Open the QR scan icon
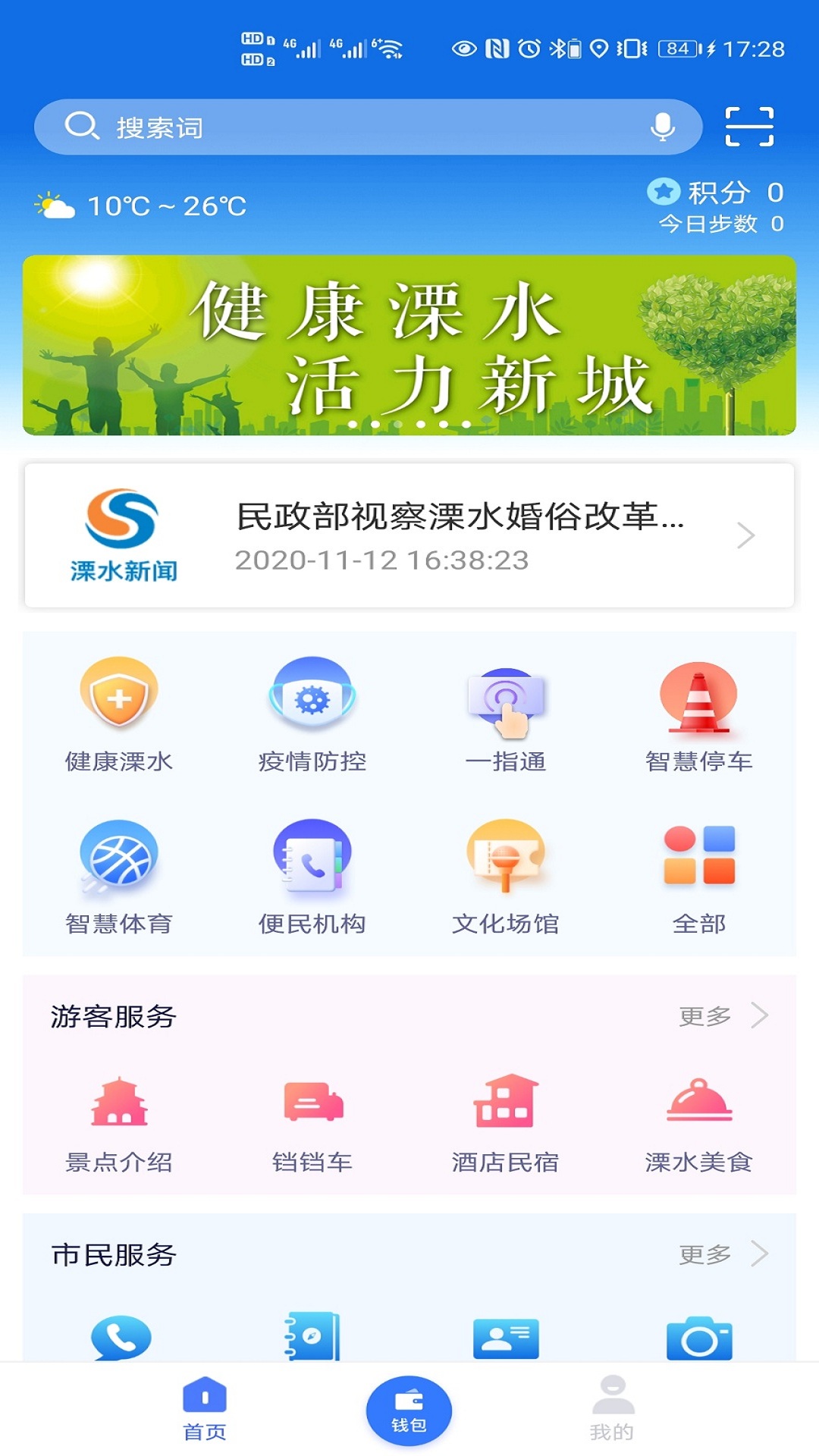The height and width of the screenshot is (1456, 819). (748, 127)
